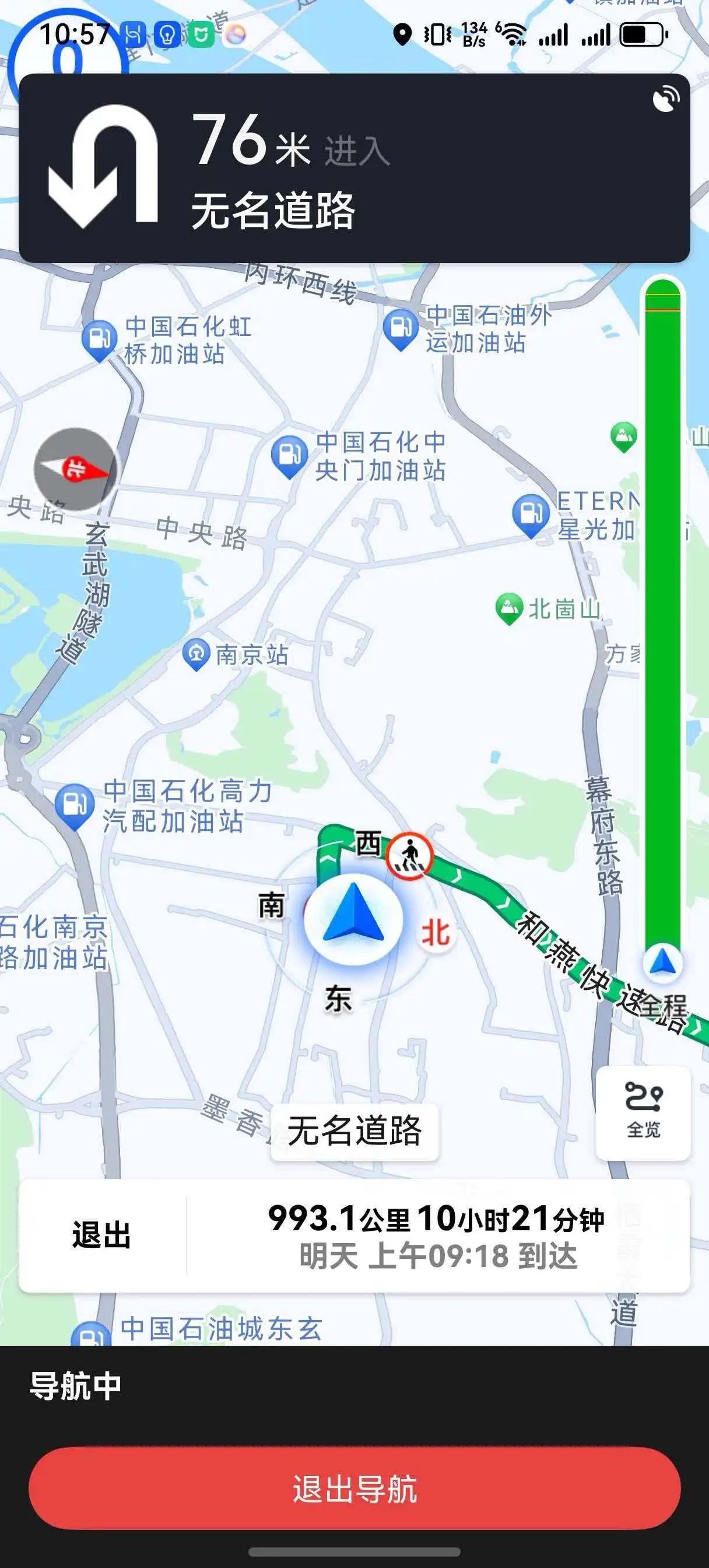Tap 退出 in the trip info bar
709x1568 pixels.
[101, 1235]
